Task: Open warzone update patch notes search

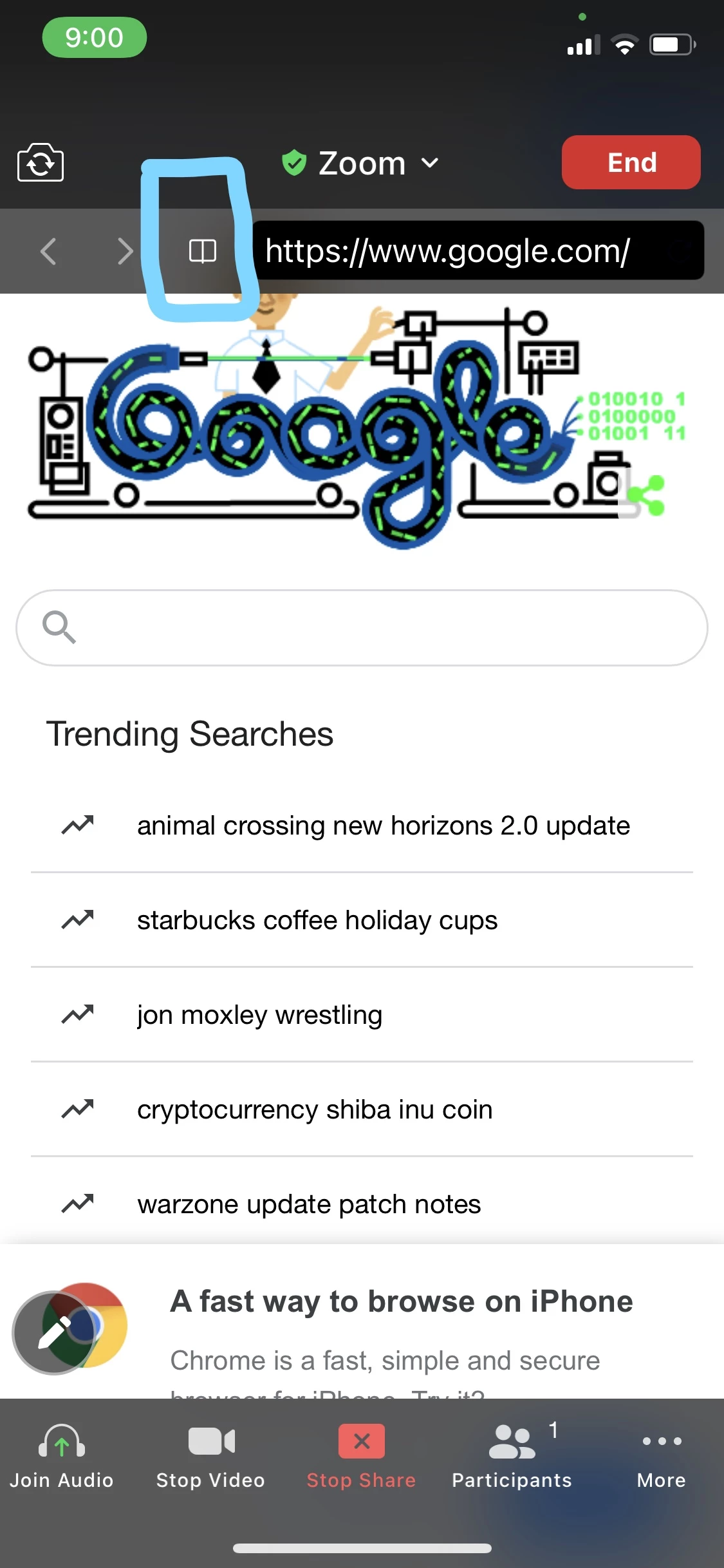Action: click(x=309, y=1204)
